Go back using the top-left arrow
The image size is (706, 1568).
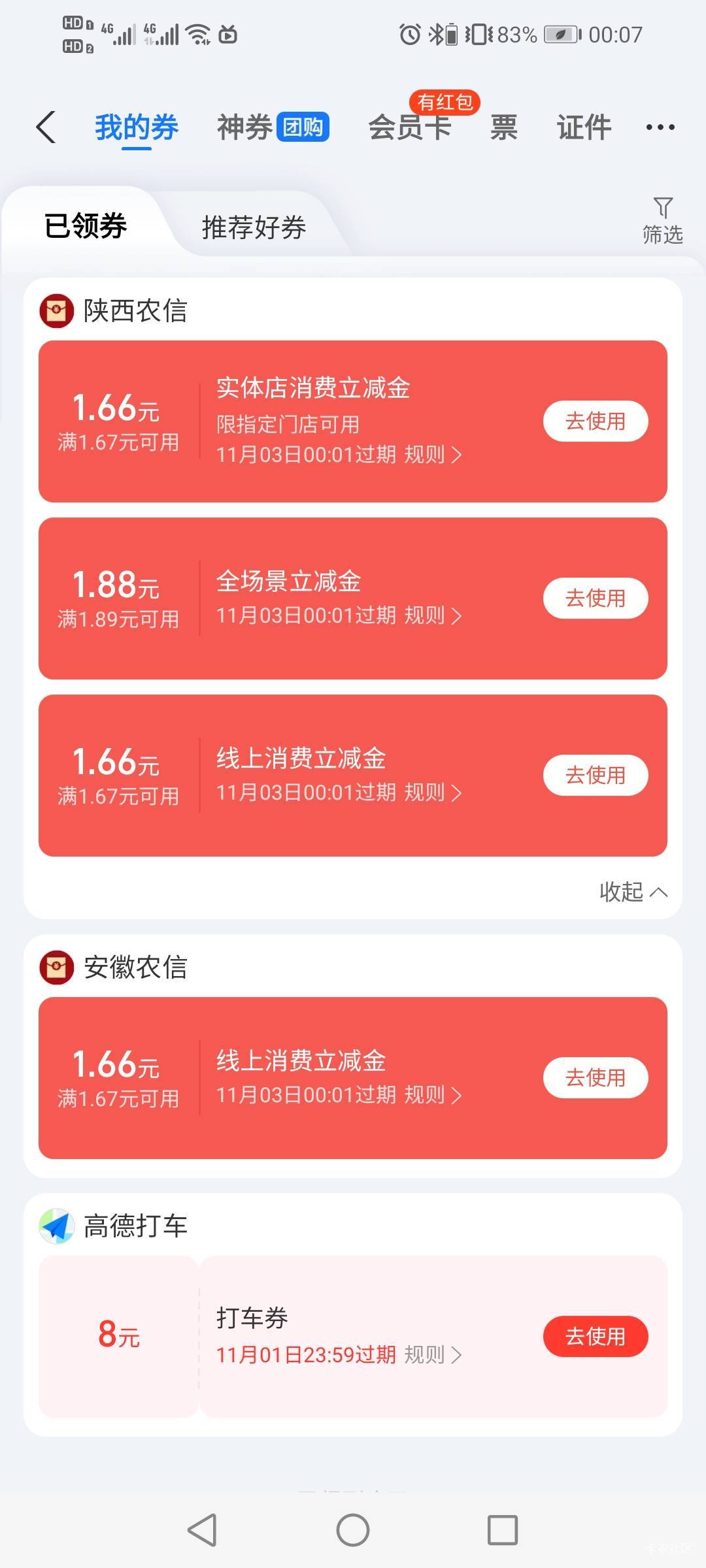click(46, 127)
